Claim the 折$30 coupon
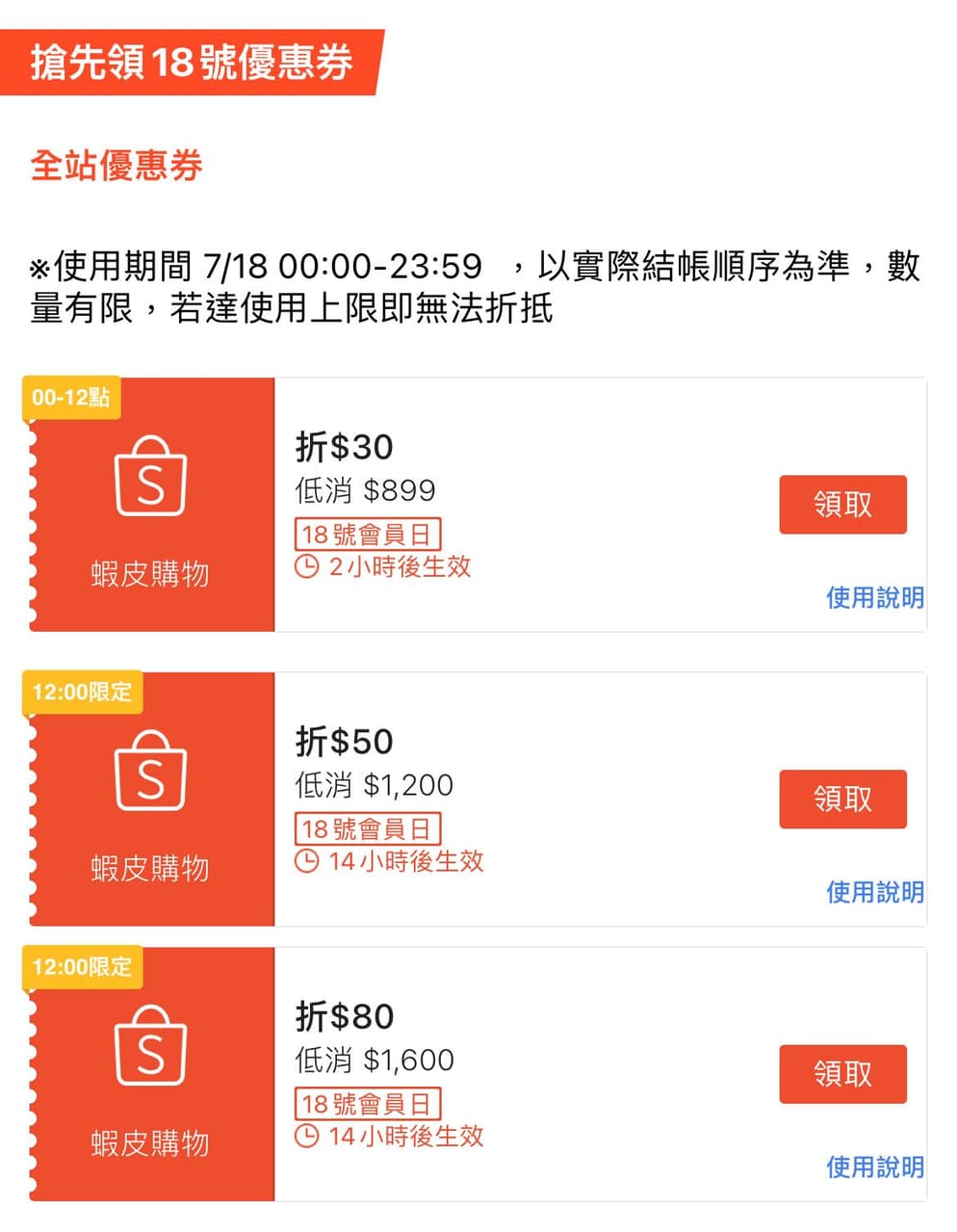957x1232 pixels. 842,504
